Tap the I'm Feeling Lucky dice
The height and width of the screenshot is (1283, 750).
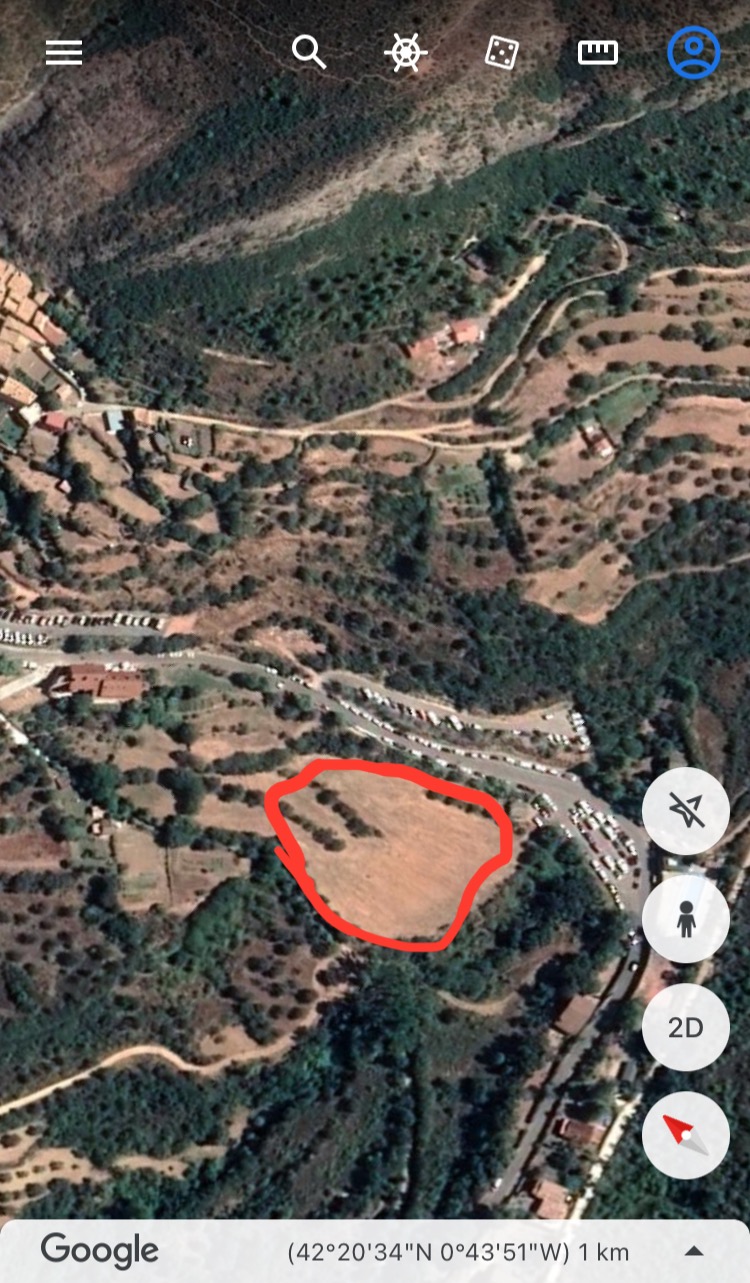coord(501,52)
